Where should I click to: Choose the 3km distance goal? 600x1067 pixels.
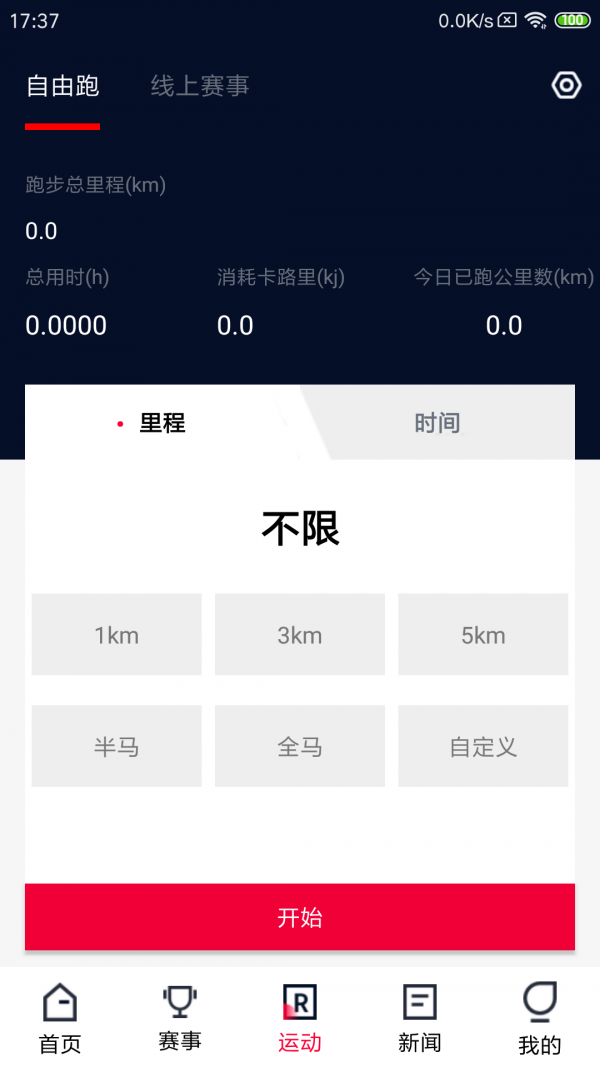tap(300, 634)
